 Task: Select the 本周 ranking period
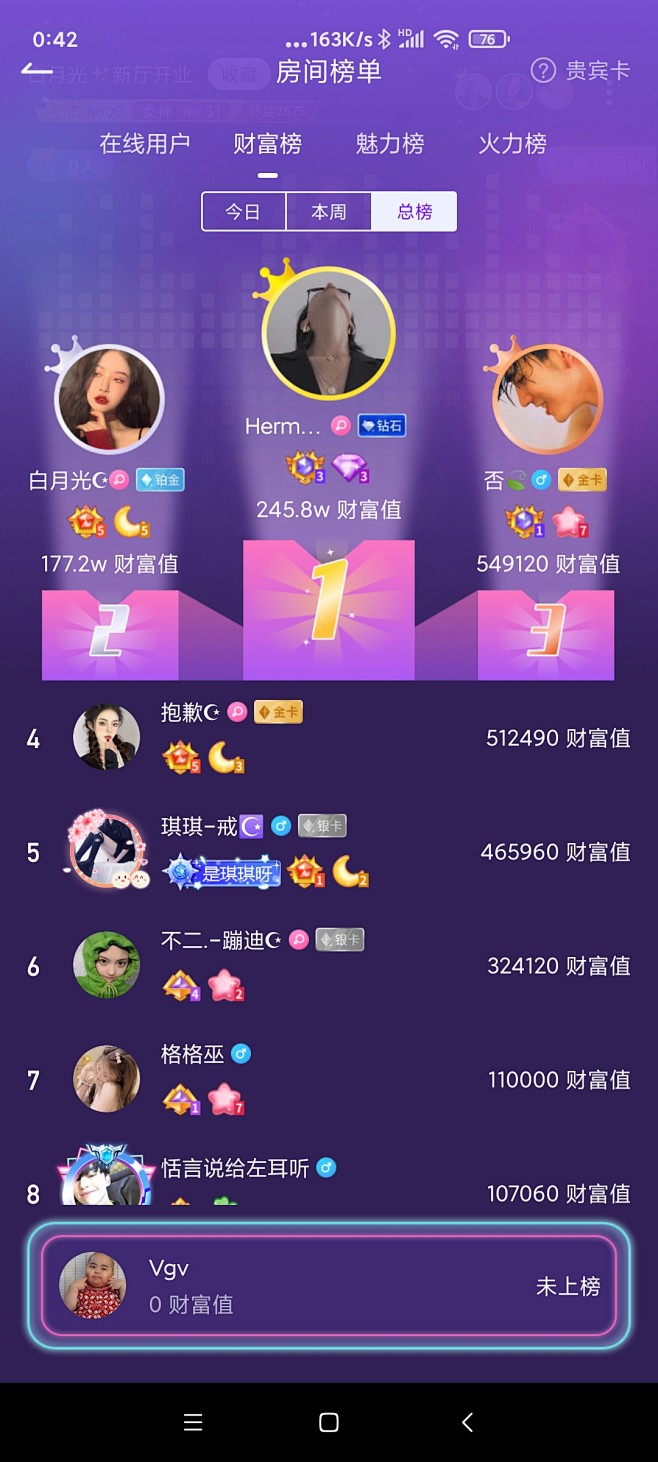[328, 212]
